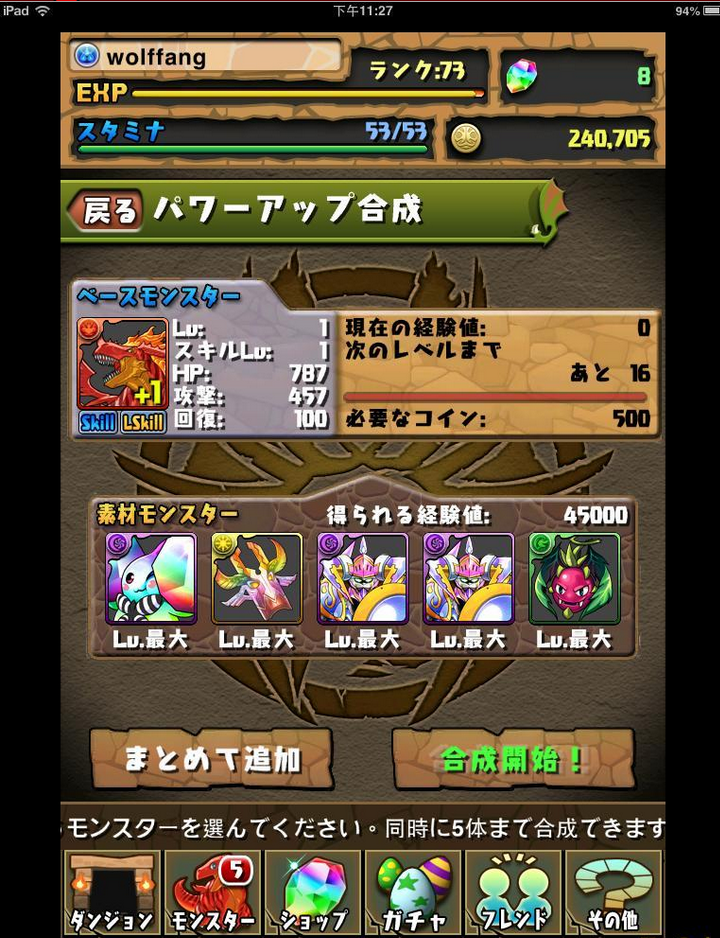Open the フレンド friends tab
Viewport: 720px width, 938px height.
[x=513, y=892]
